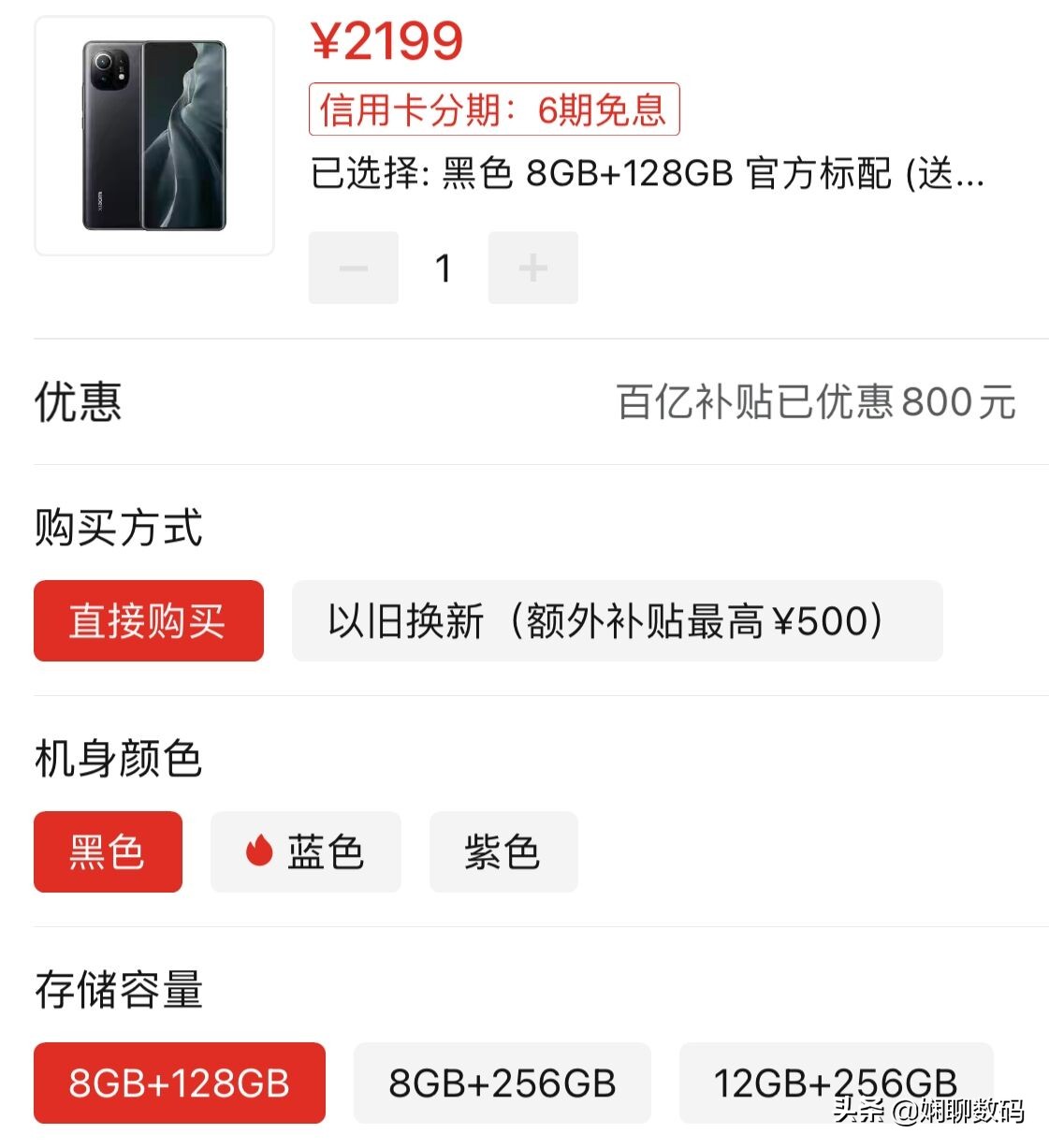This screenshot has width=1049, height=1148.
Task: Choose the 紫色 color option
Action: pos(503,852)
